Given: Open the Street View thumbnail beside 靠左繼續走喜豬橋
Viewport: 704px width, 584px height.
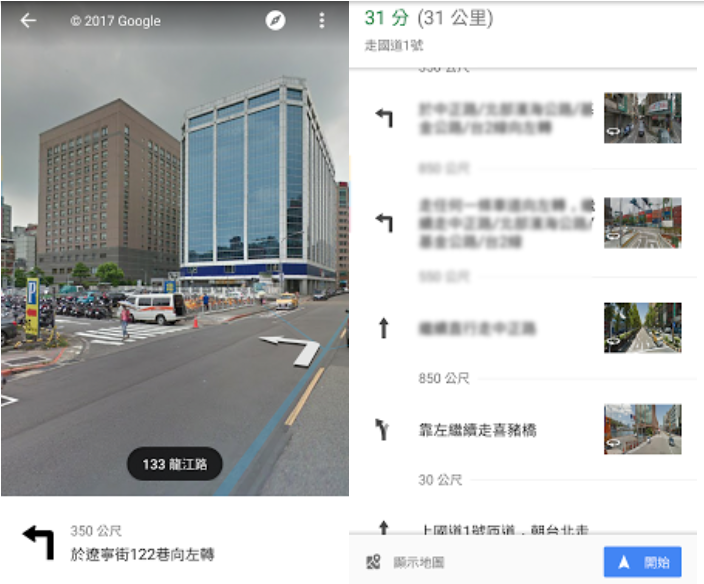Looking at the screenshot, I should [x=642, y=429].
